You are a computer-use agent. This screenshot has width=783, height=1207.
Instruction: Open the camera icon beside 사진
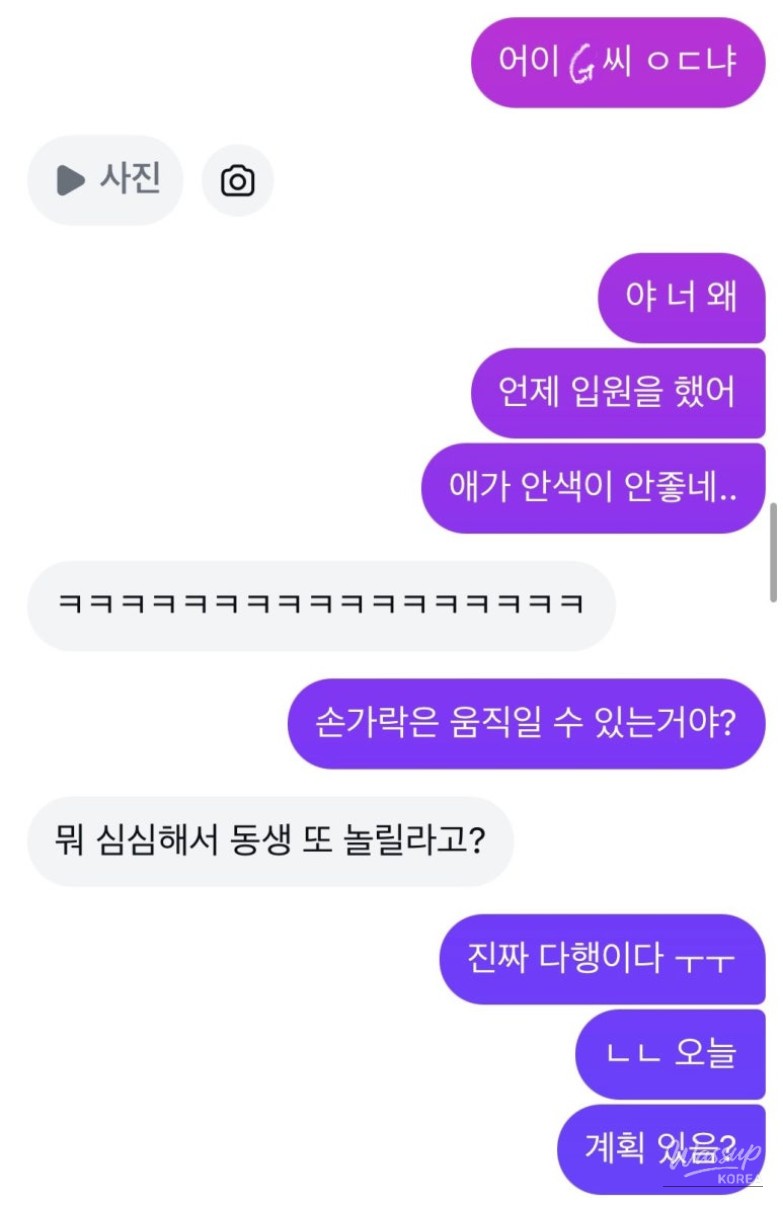(x=237, y=181)
